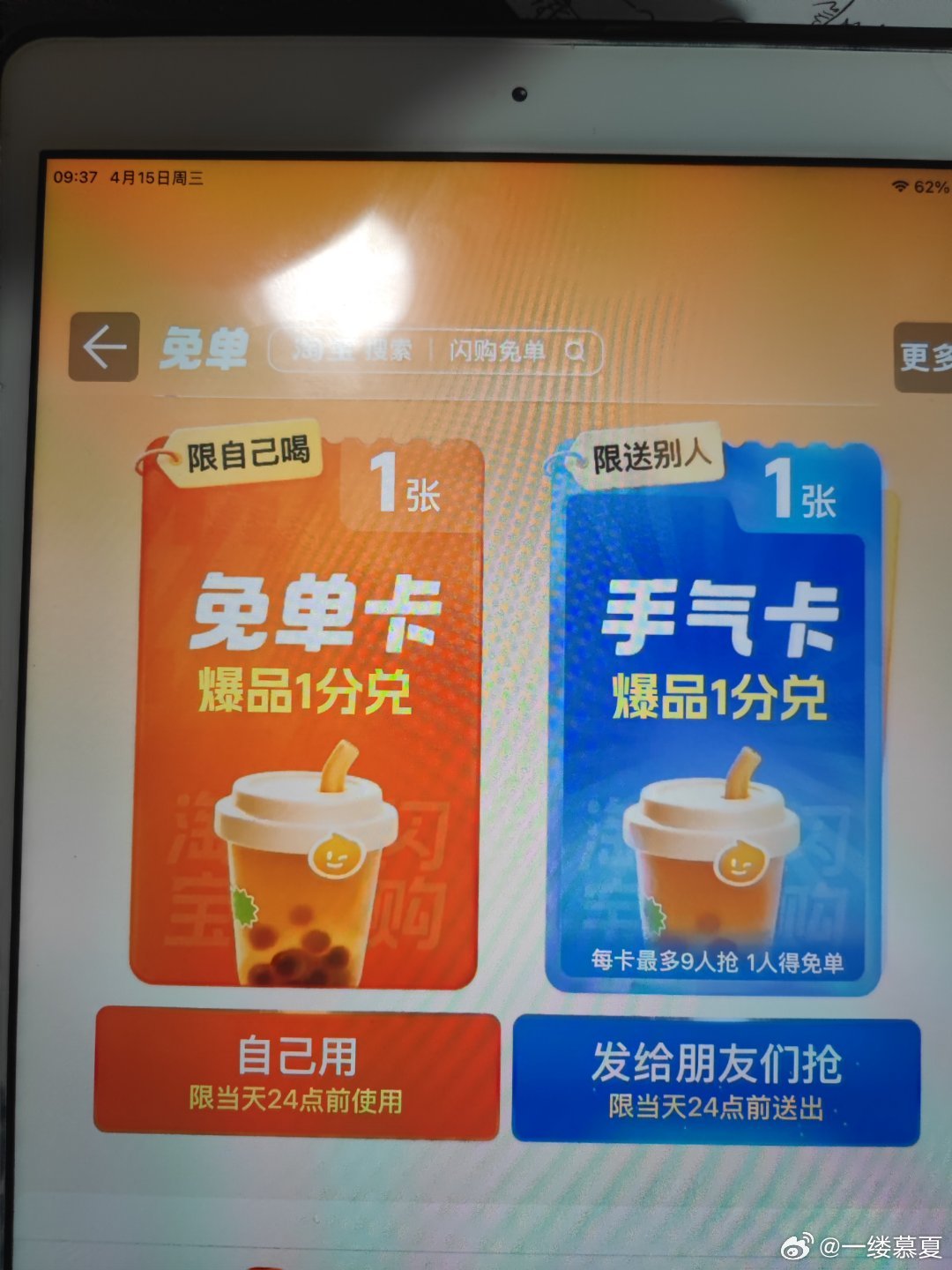
Task: Go back using the arrow button
Action: click(x=104, y=347)
